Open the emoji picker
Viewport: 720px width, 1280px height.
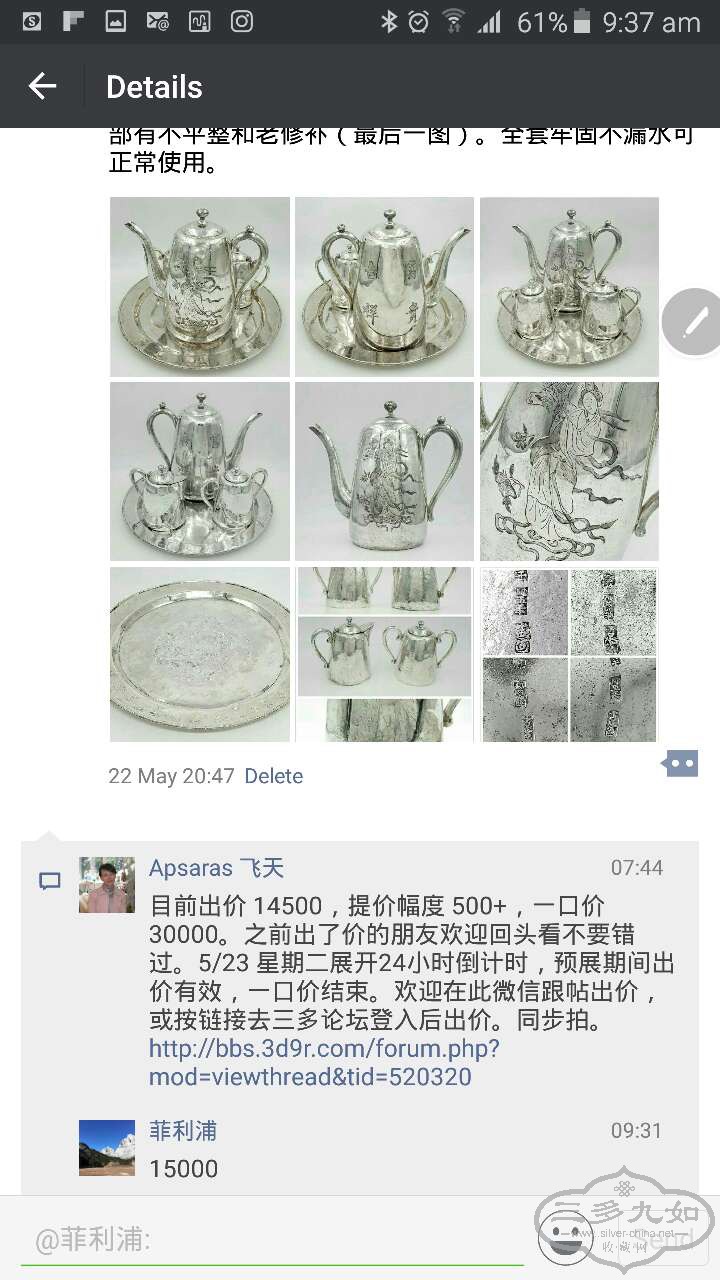(x=565, y=1238)
